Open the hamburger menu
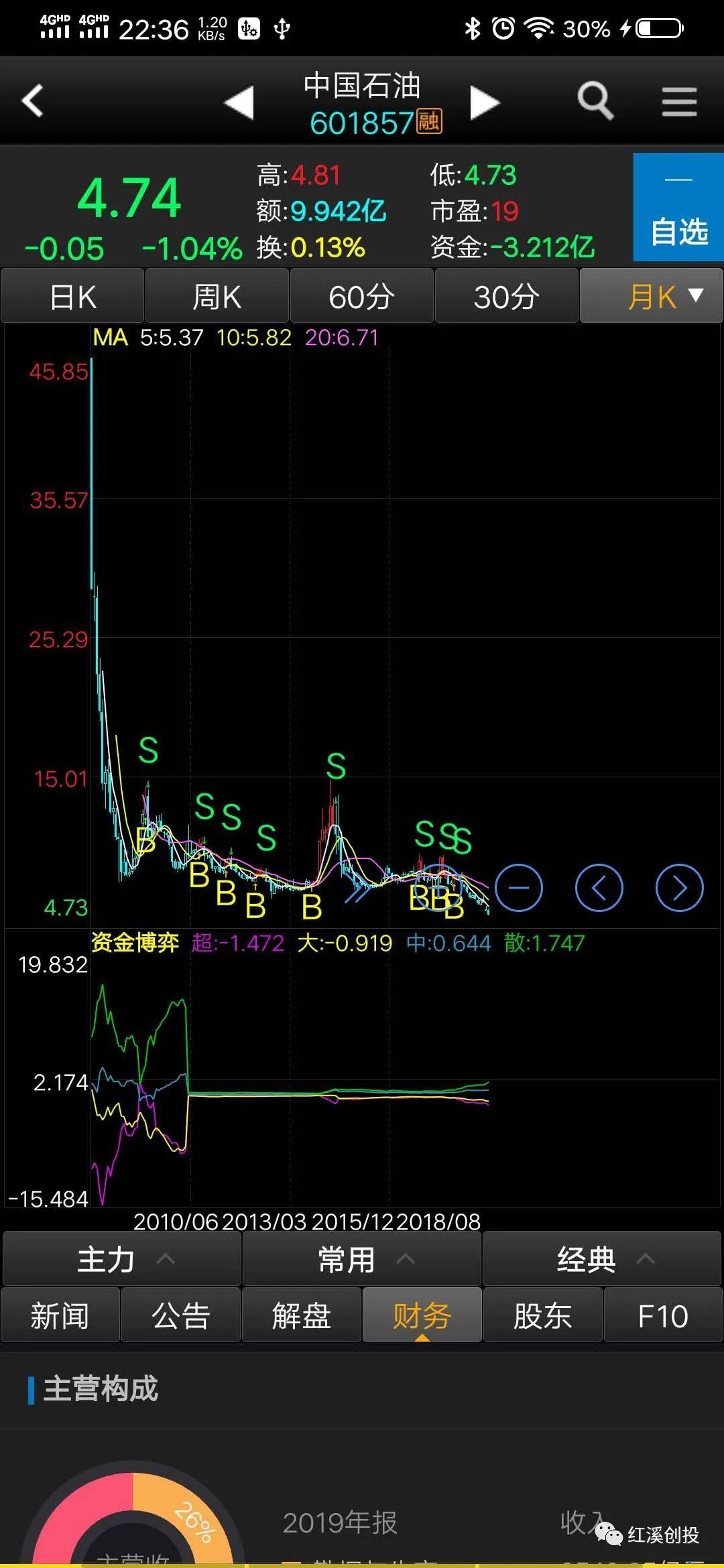724x1568 pixels. point(679,102)
